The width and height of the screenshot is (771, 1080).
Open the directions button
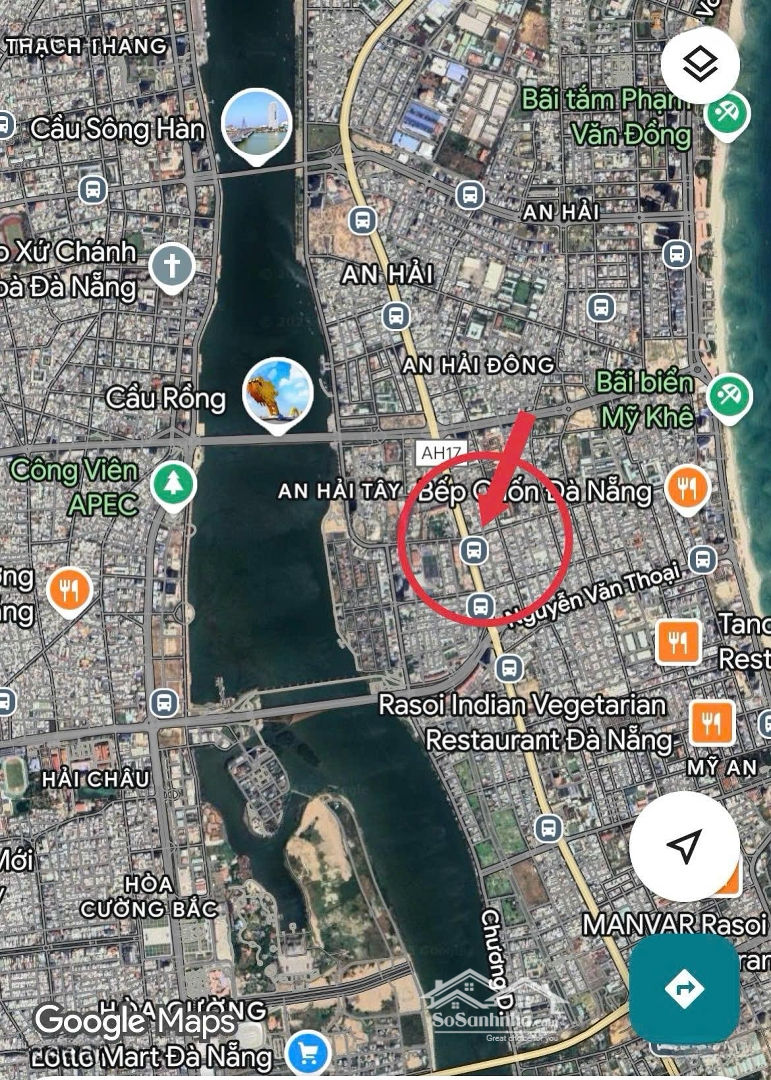tap(684, 989)
